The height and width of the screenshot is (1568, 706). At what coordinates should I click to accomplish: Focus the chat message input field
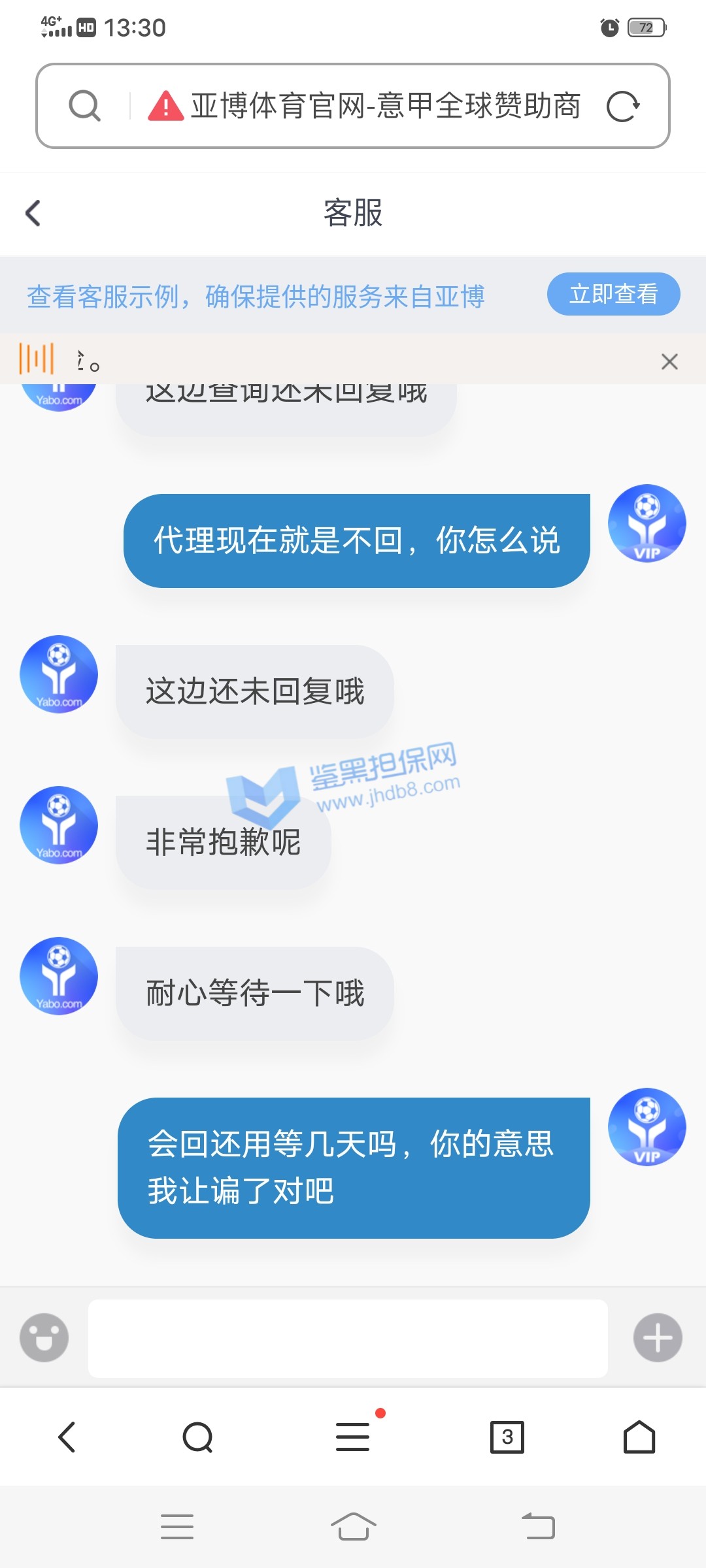348,1338
